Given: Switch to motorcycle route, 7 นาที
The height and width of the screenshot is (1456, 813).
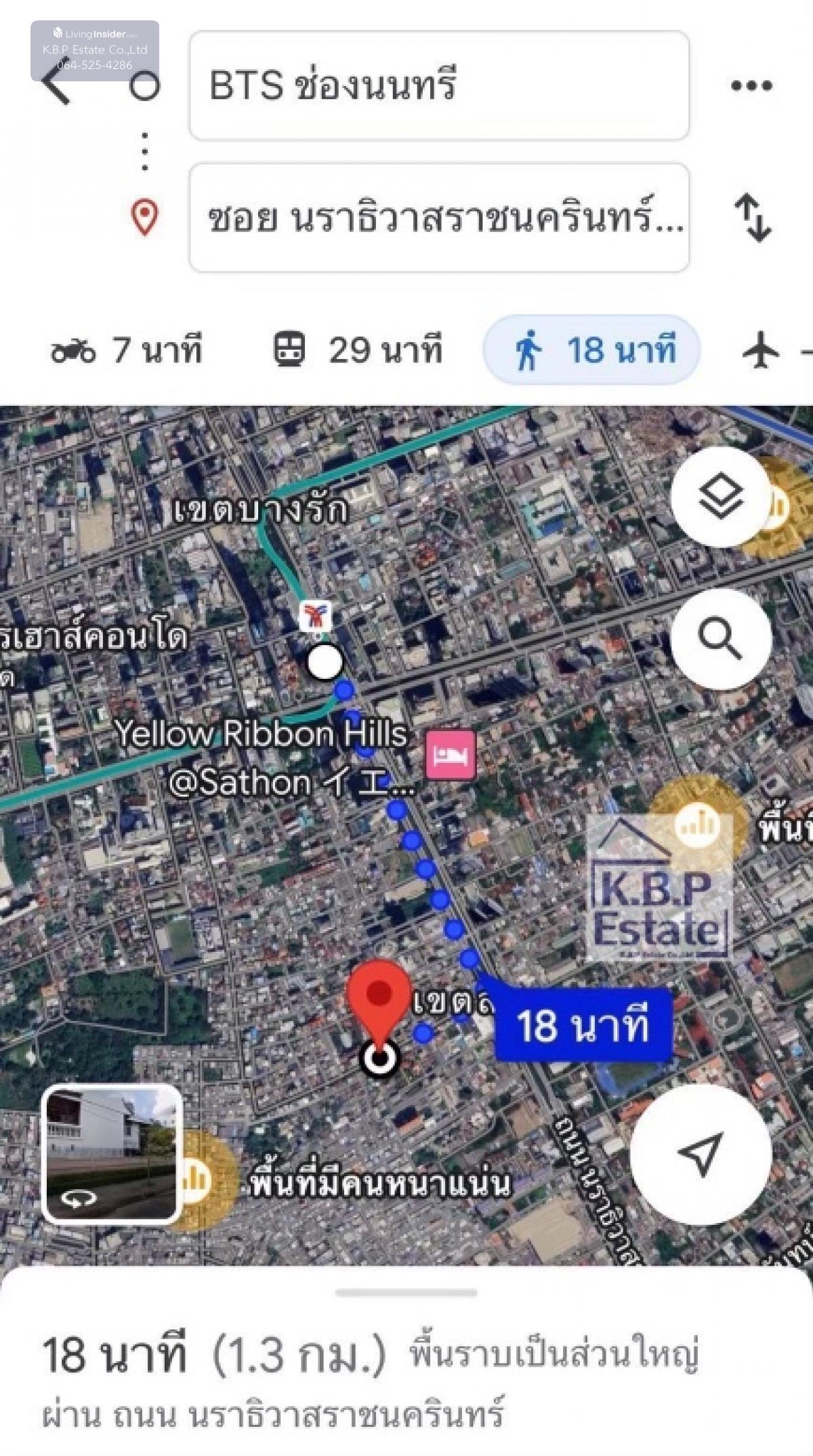Looking at the screenshot, I should (x=127, y=350).
